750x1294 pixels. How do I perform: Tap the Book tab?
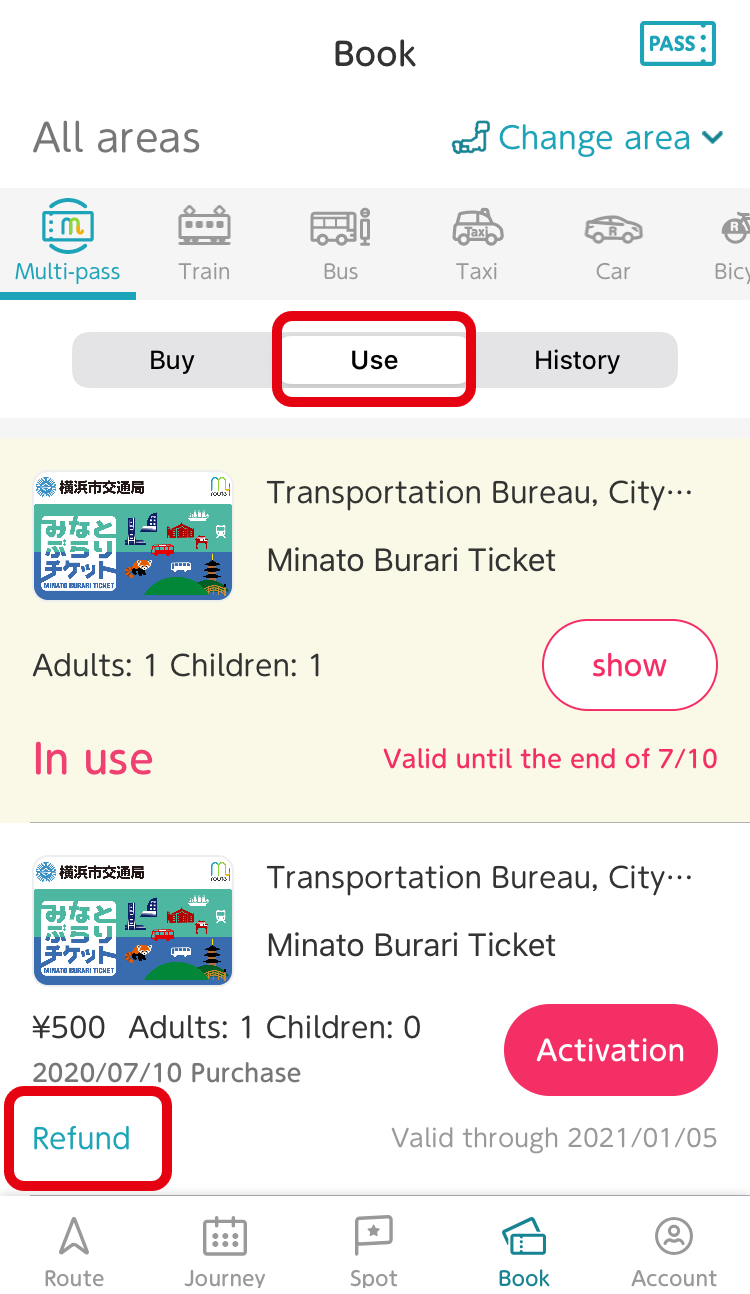pos(524,1250)
